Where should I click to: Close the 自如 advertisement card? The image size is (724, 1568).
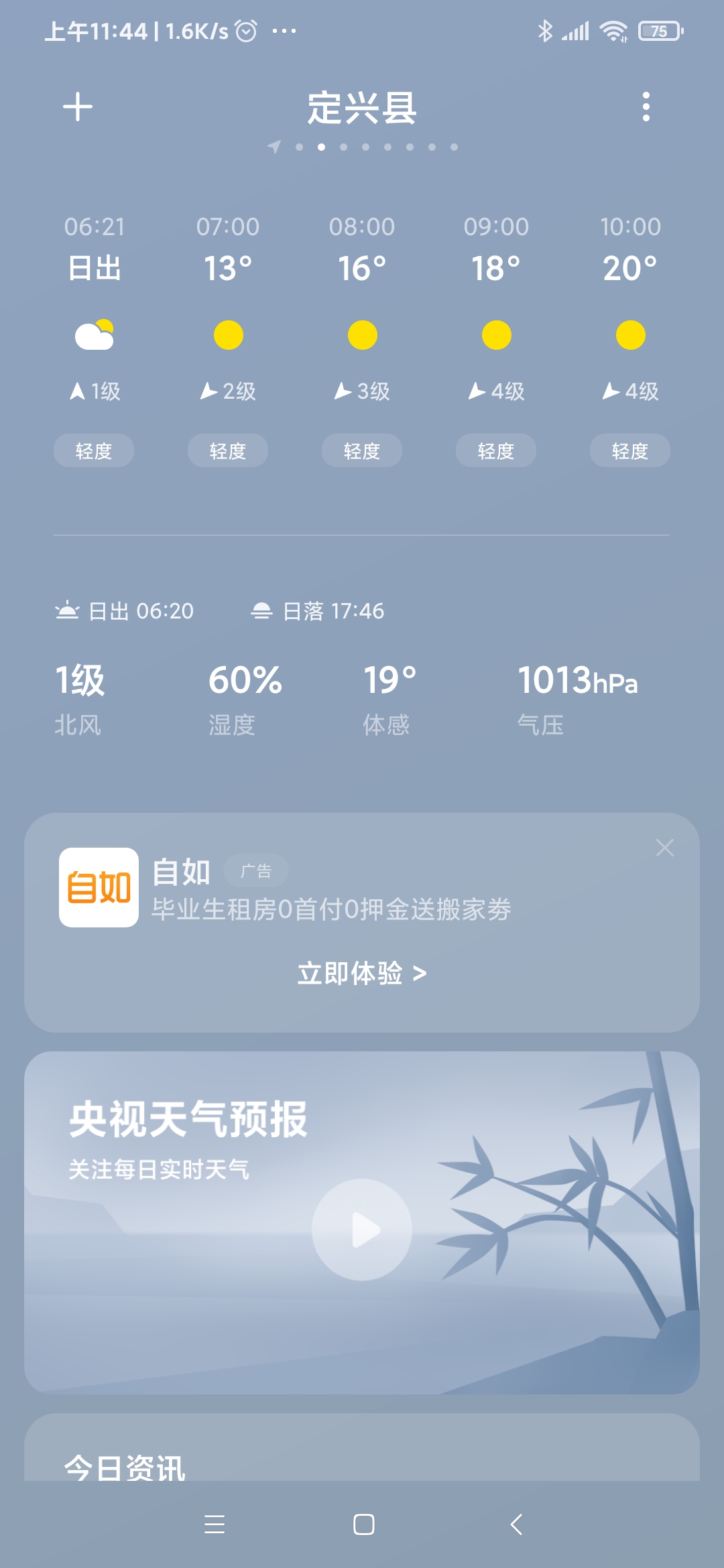pos(664,848)
